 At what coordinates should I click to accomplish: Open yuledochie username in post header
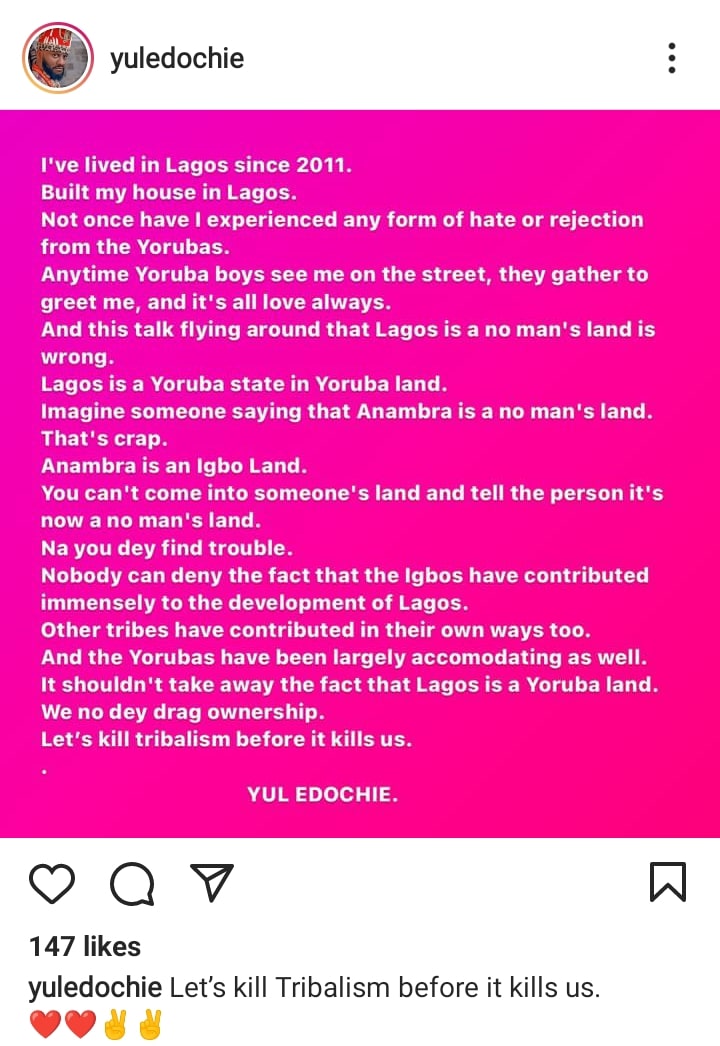[176, 59]
